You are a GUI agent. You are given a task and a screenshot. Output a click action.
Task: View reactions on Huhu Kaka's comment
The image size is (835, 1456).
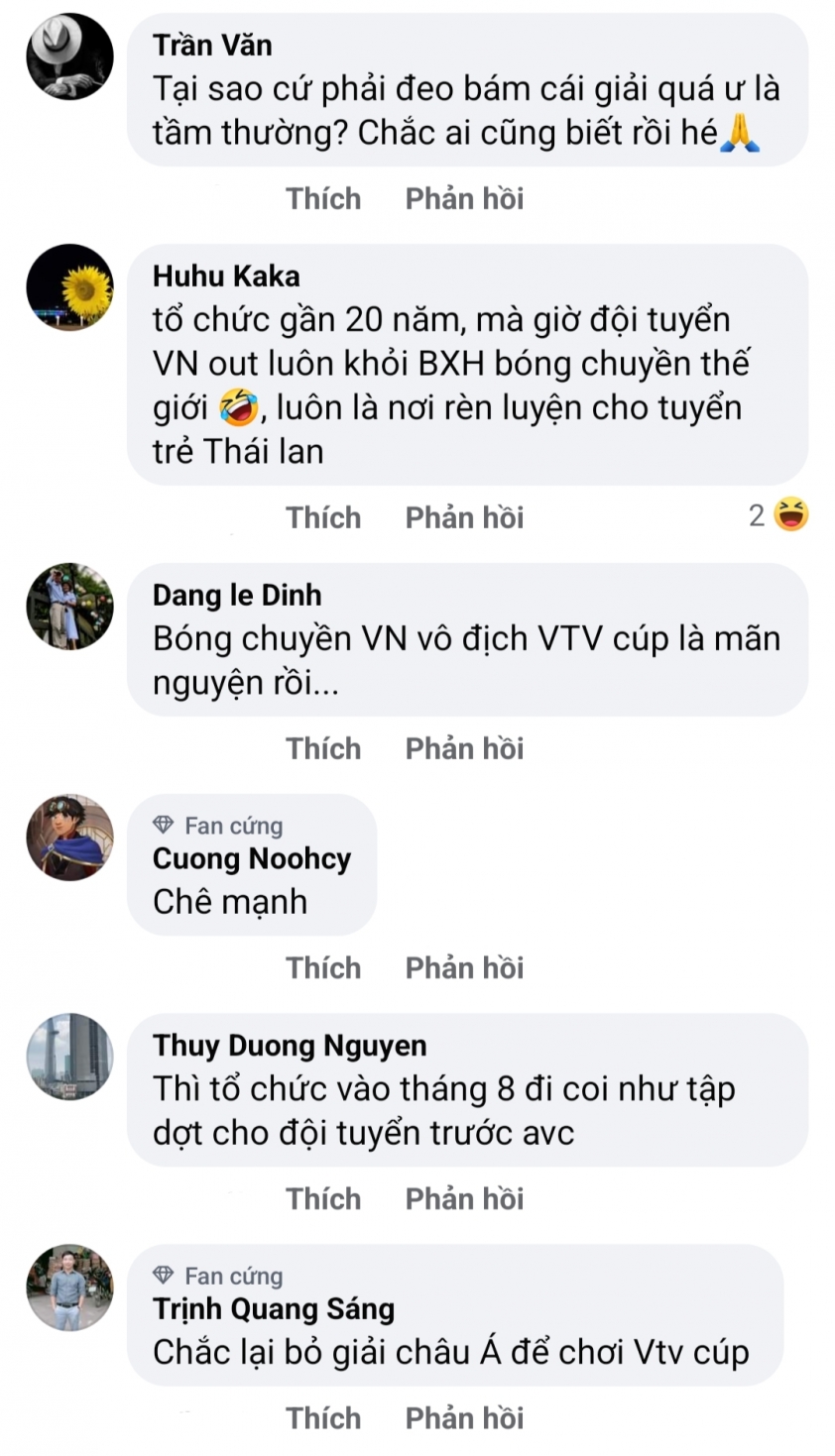tap(778, 515)
